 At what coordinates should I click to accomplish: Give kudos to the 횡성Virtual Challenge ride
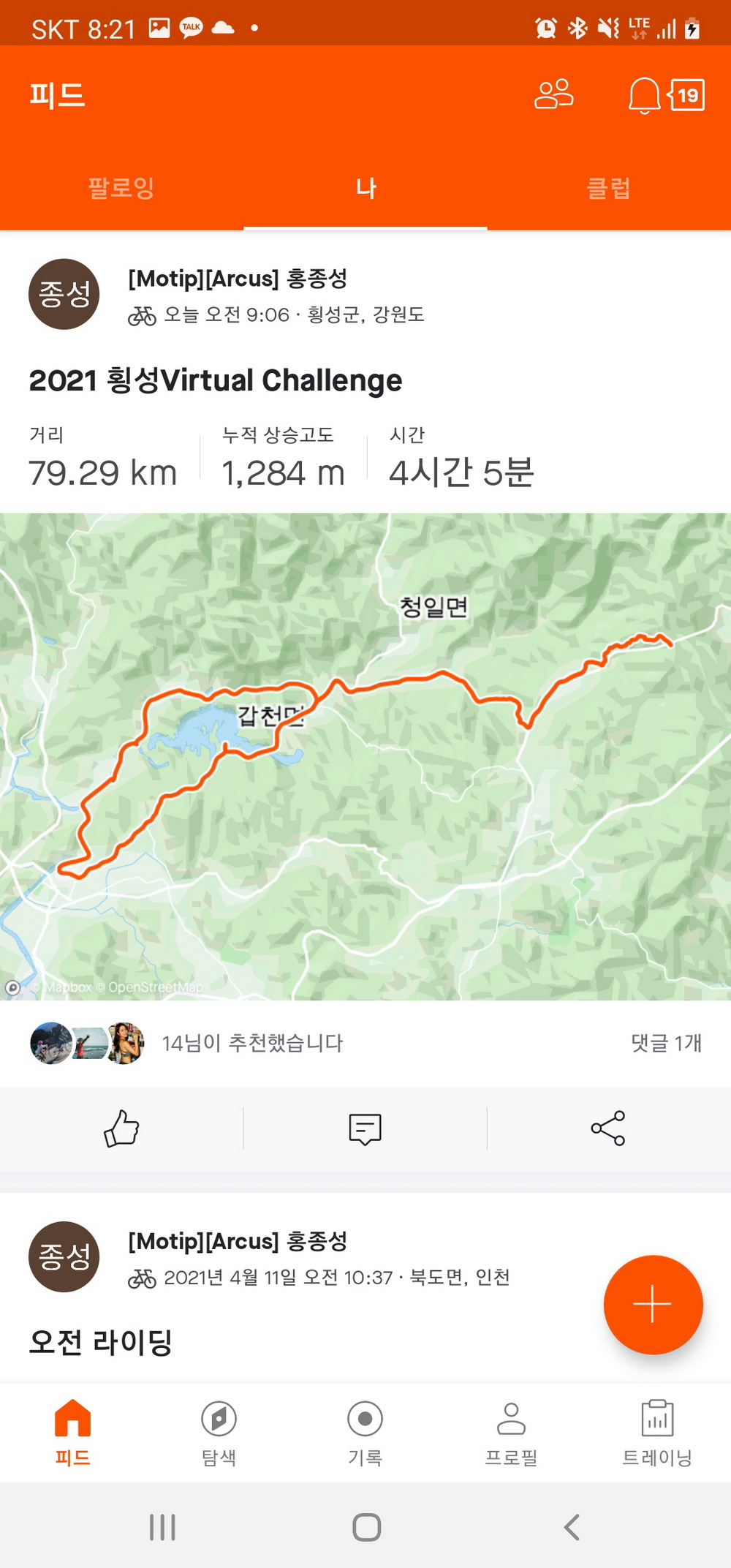coord(121,1128)
